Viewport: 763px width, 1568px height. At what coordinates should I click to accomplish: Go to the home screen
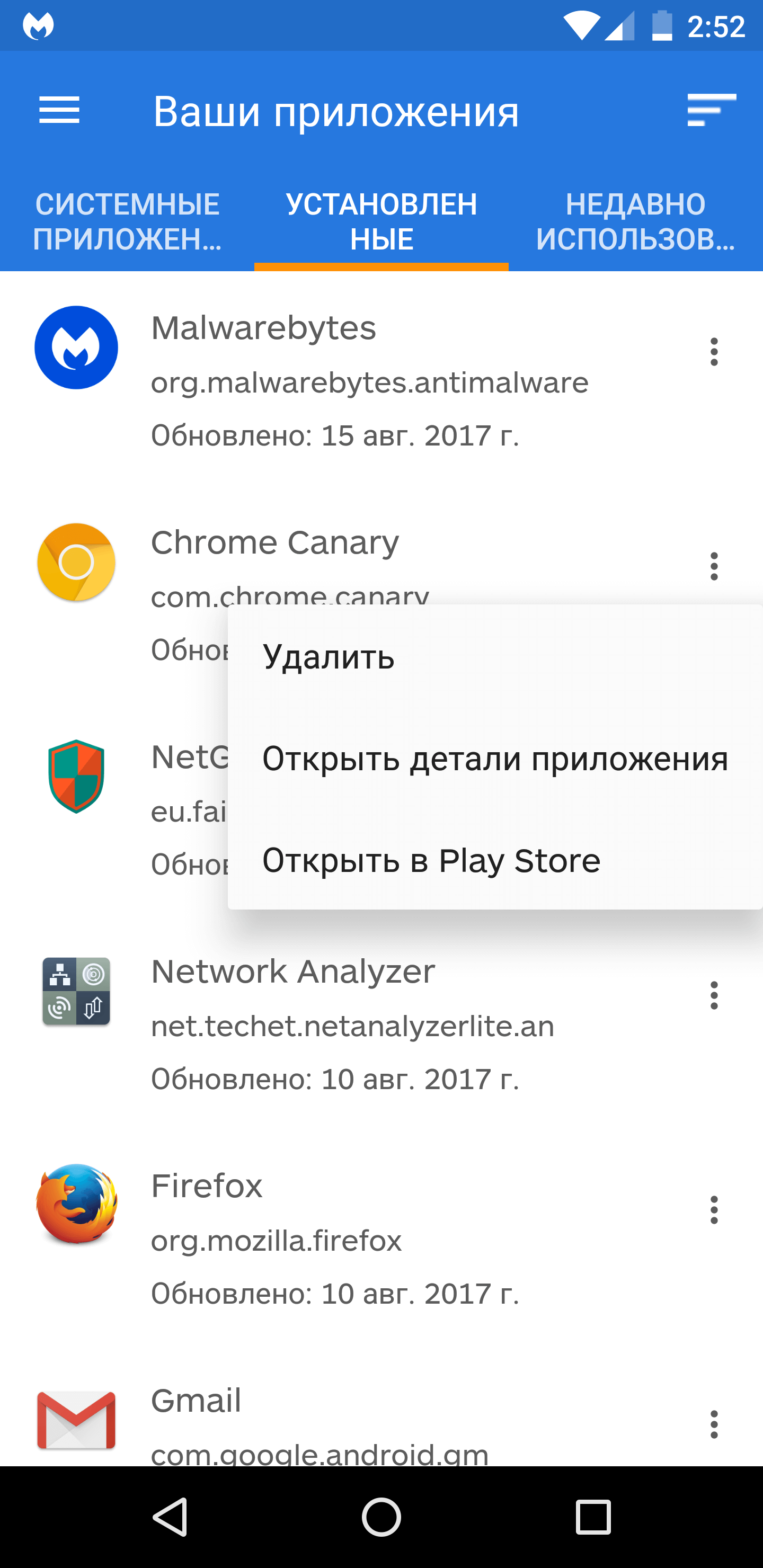tap(381, 1516)
